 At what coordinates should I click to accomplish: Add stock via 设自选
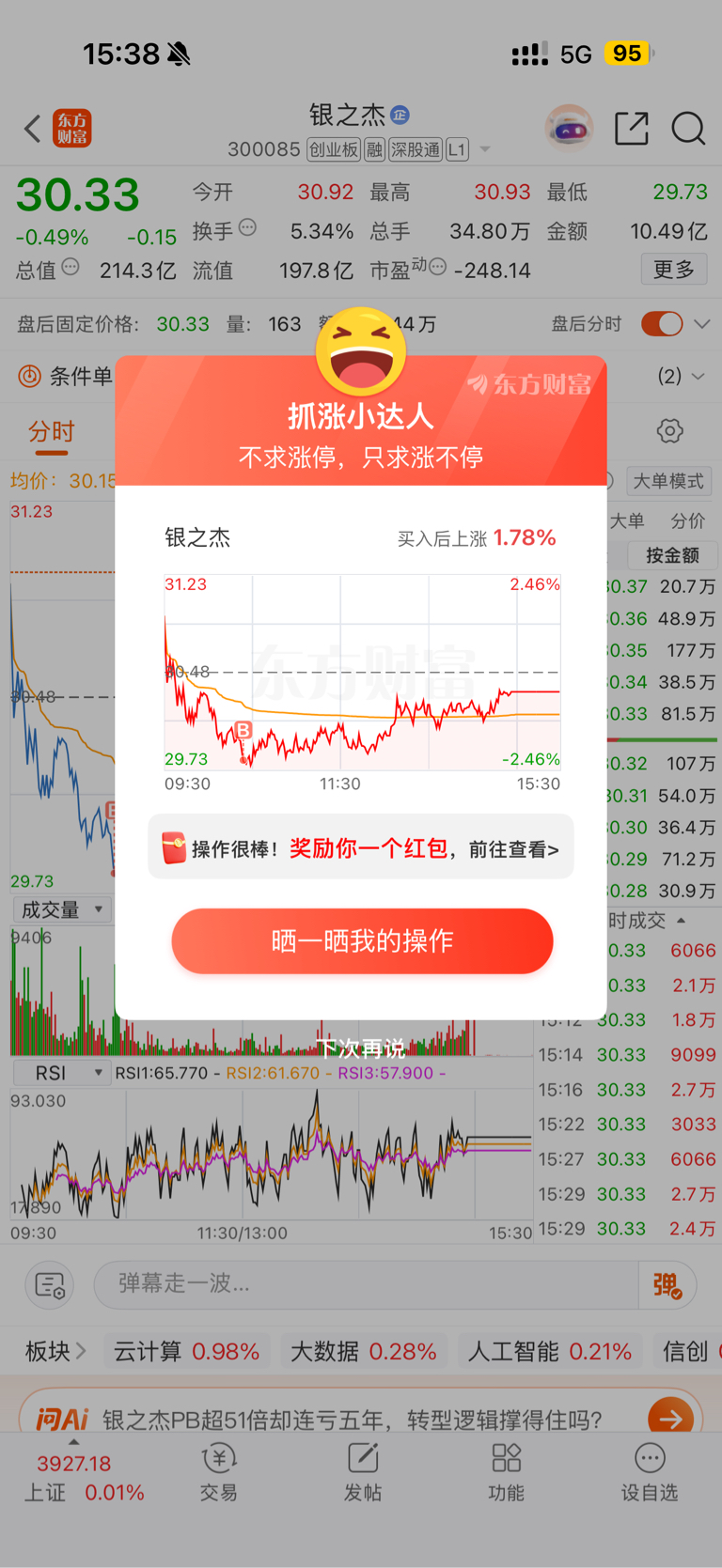pos(650,1471)
